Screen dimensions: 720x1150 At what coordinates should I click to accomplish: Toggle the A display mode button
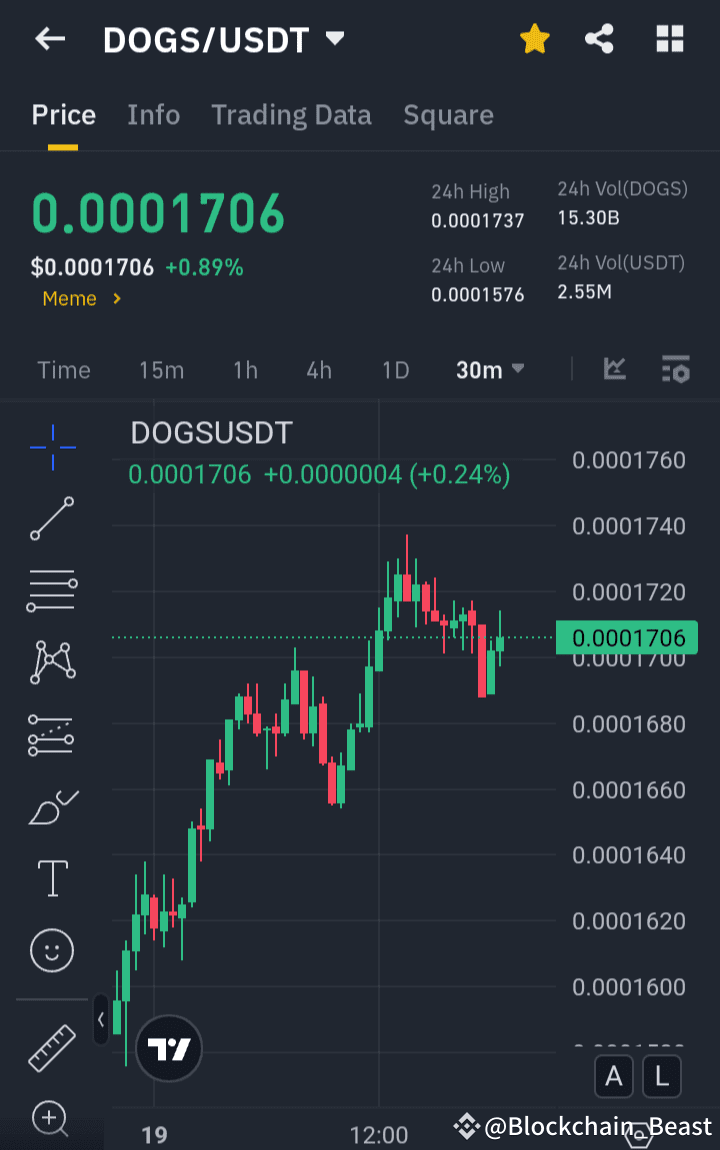613,1076
